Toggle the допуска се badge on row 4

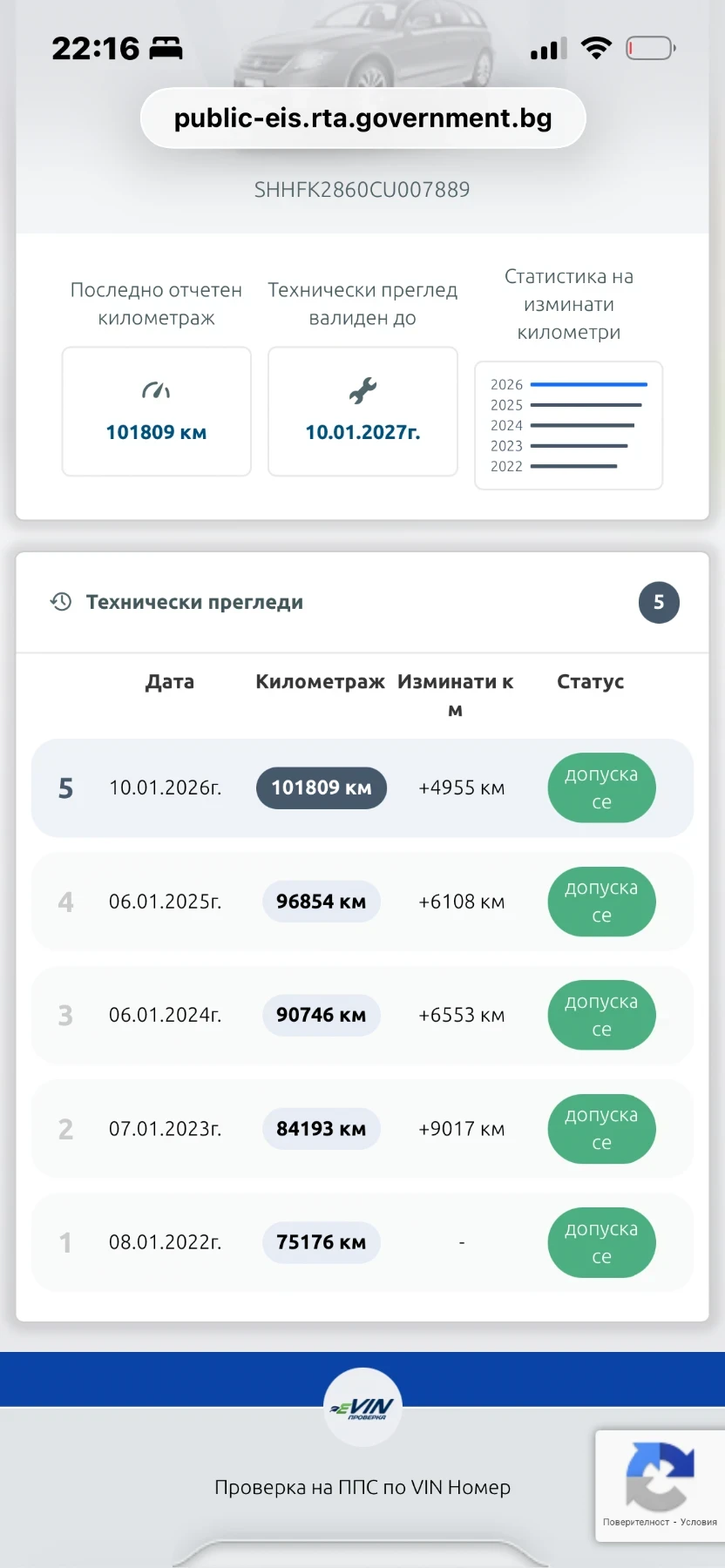pos(601,902)
